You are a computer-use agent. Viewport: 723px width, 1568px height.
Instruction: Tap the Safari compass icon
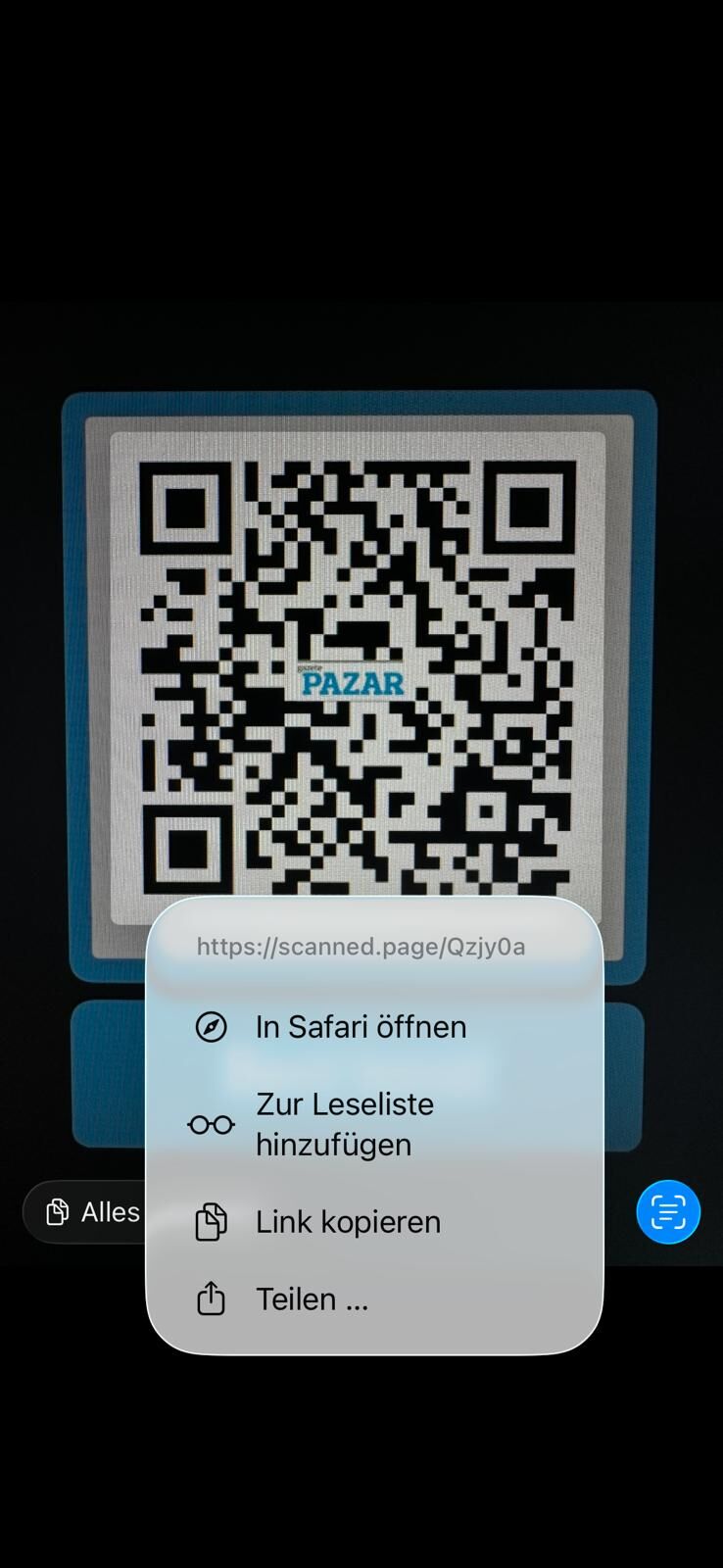tap(211, 1027)
